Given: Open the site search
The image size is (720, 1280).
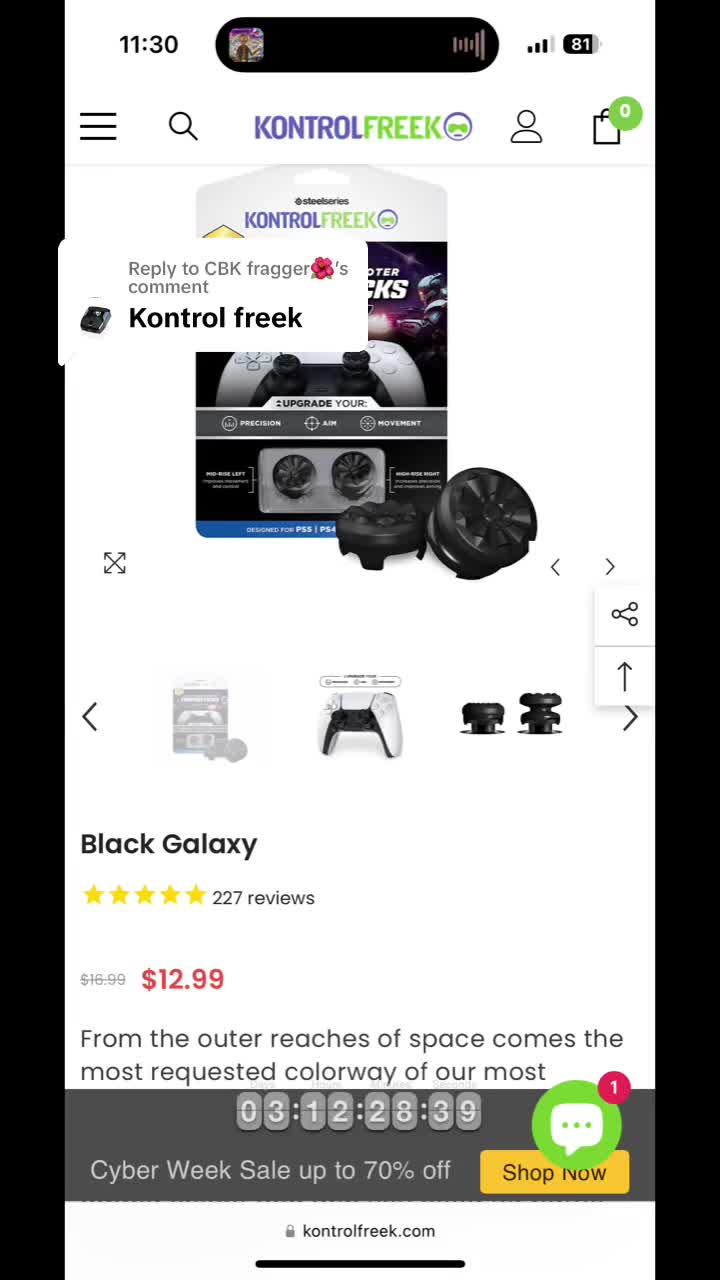Looking at the screenshot, I should 183,126.
